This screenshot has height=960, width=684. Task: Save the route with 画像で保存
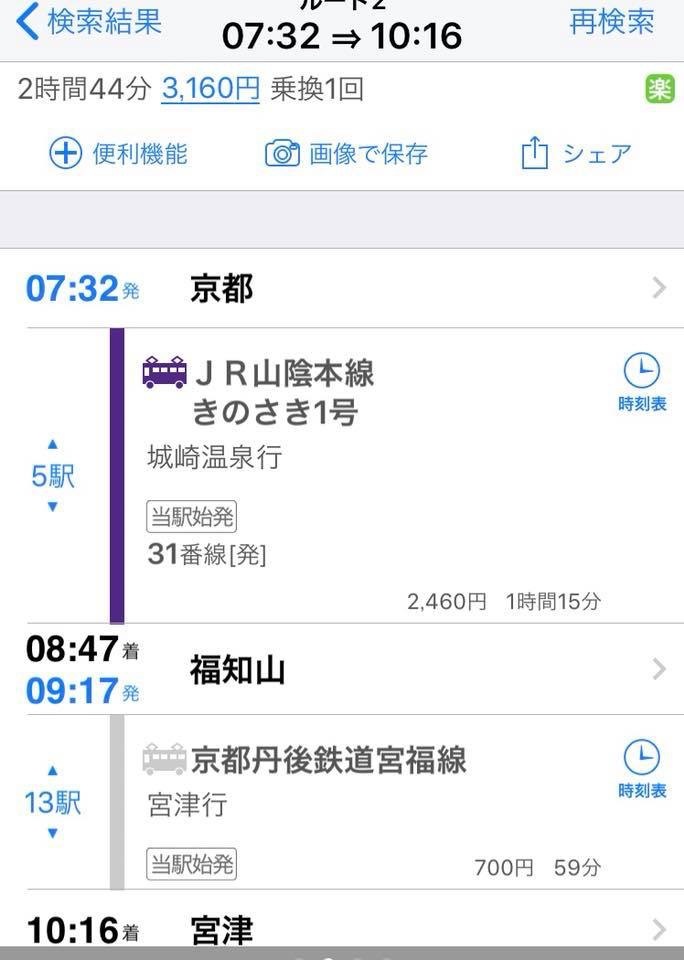(346, 153)
